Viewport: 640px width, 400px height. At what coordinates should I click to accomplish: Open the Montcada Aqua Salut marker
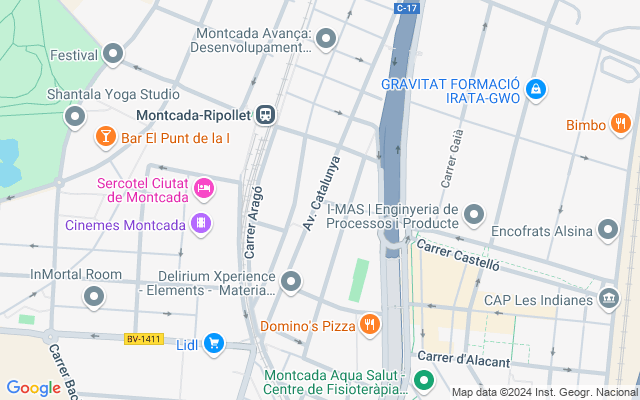point(423,380)
